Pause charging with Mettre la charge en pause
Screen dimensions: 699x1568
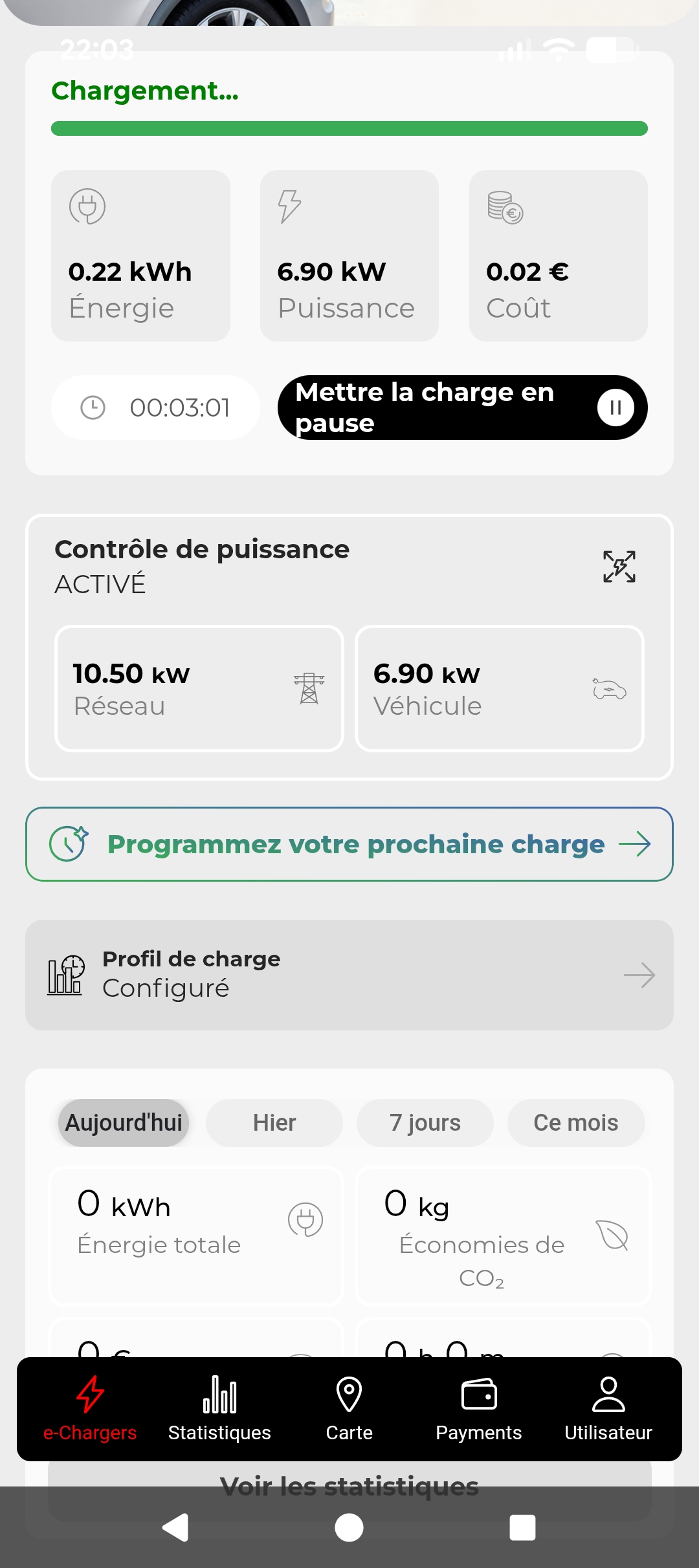[462, 407]
